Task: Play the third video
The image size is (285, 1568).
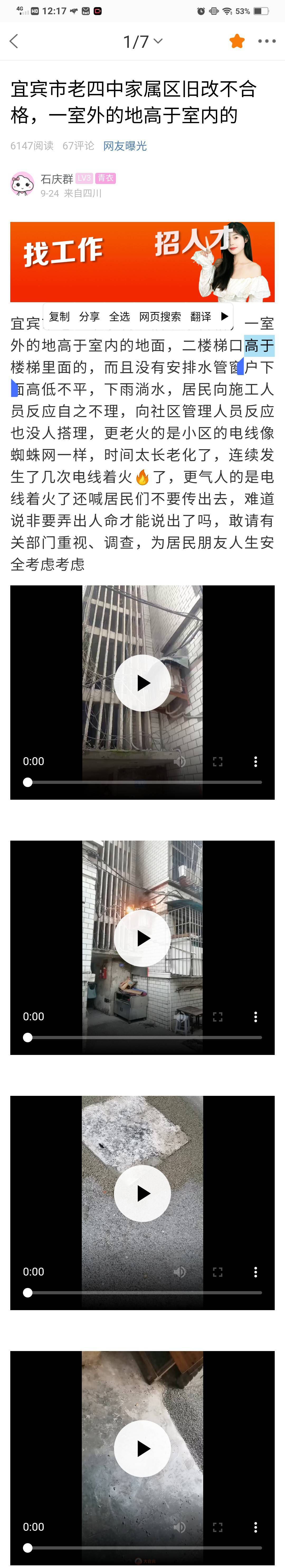Action: click(x=142, y=1193)
